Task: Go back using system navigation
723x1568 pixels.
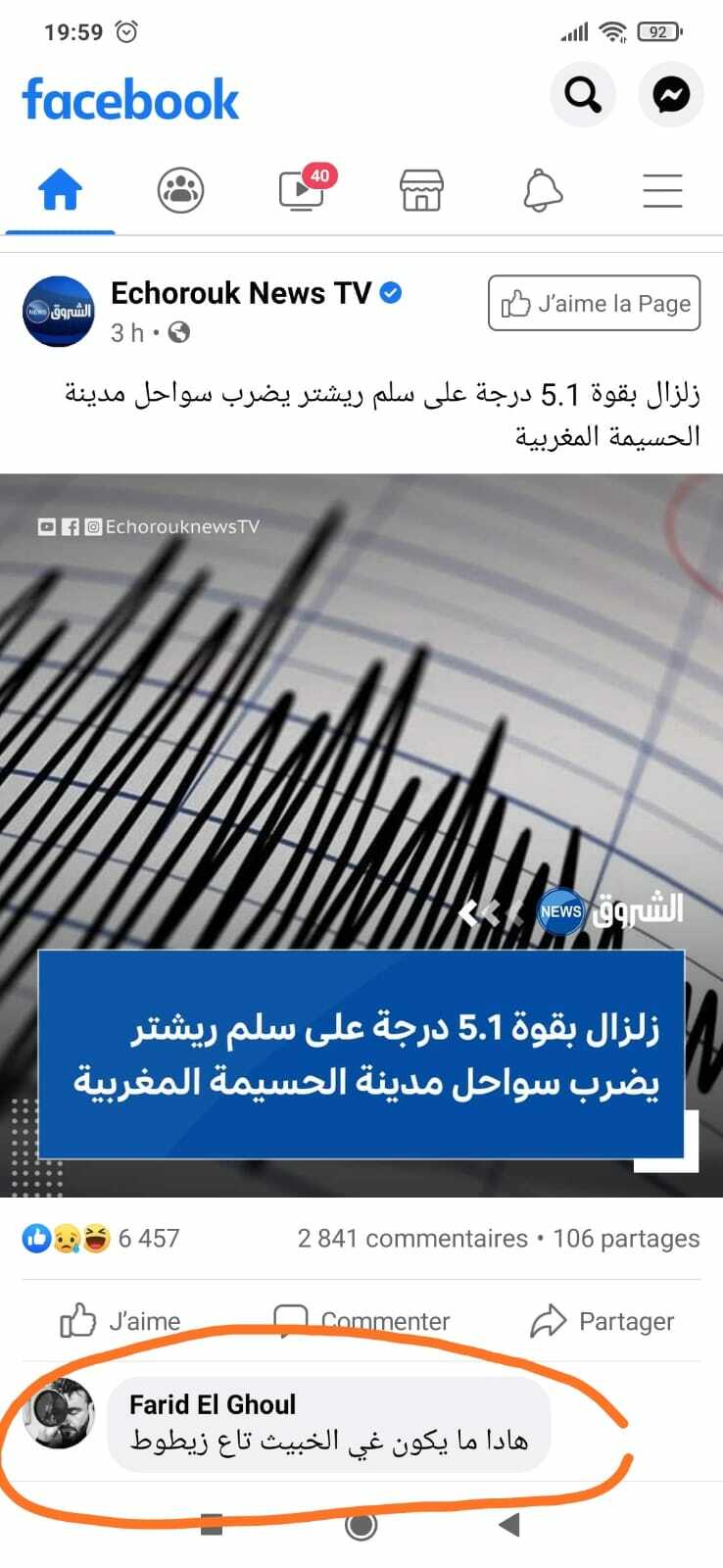Action: point(508,1525)
